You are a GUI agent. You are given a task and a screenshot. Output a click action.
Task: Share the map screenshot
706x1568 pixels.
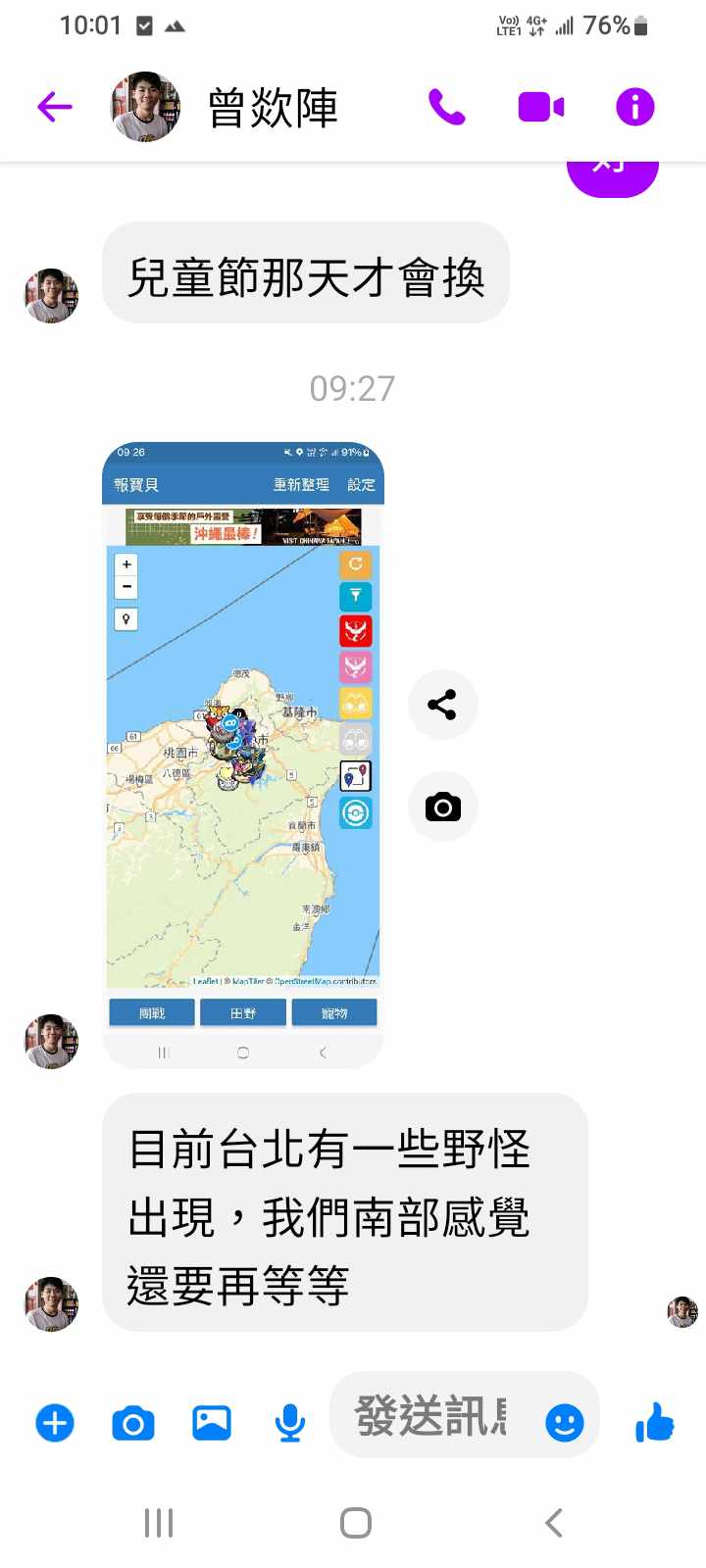(x=442, y=705)
